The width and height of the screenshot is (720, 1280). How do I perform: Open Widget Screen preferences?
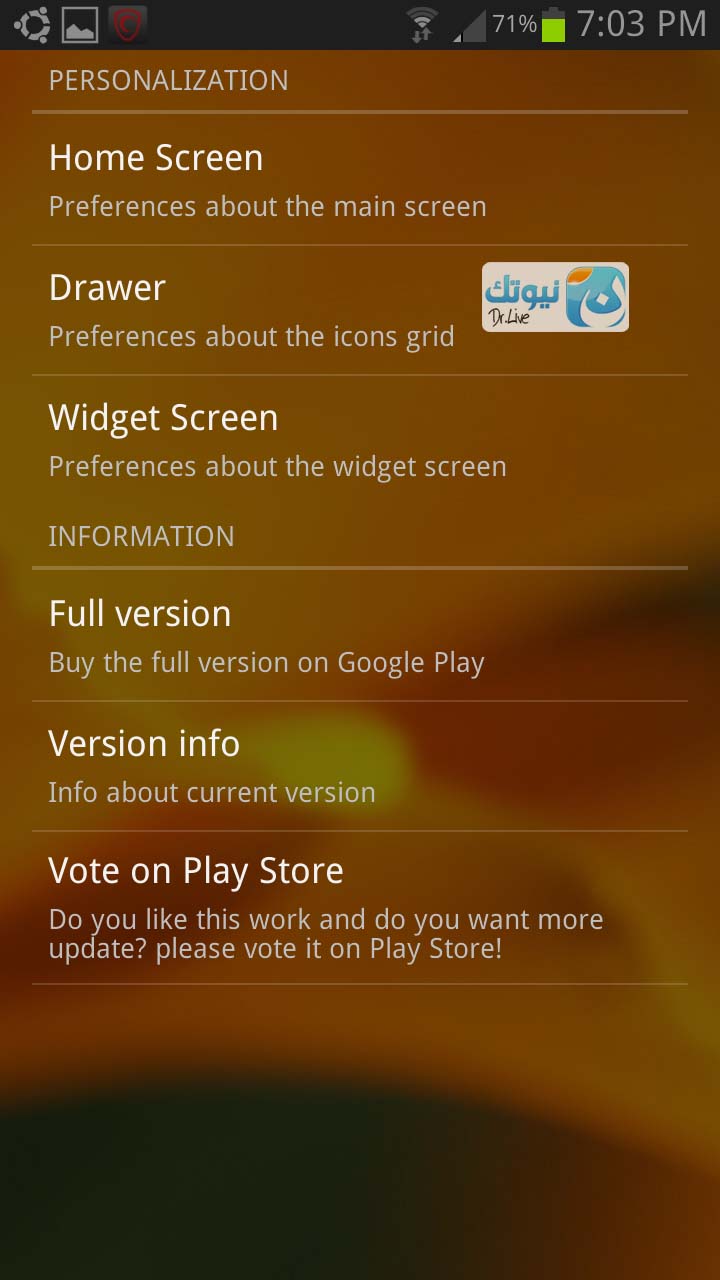click(x=360, y=440)
